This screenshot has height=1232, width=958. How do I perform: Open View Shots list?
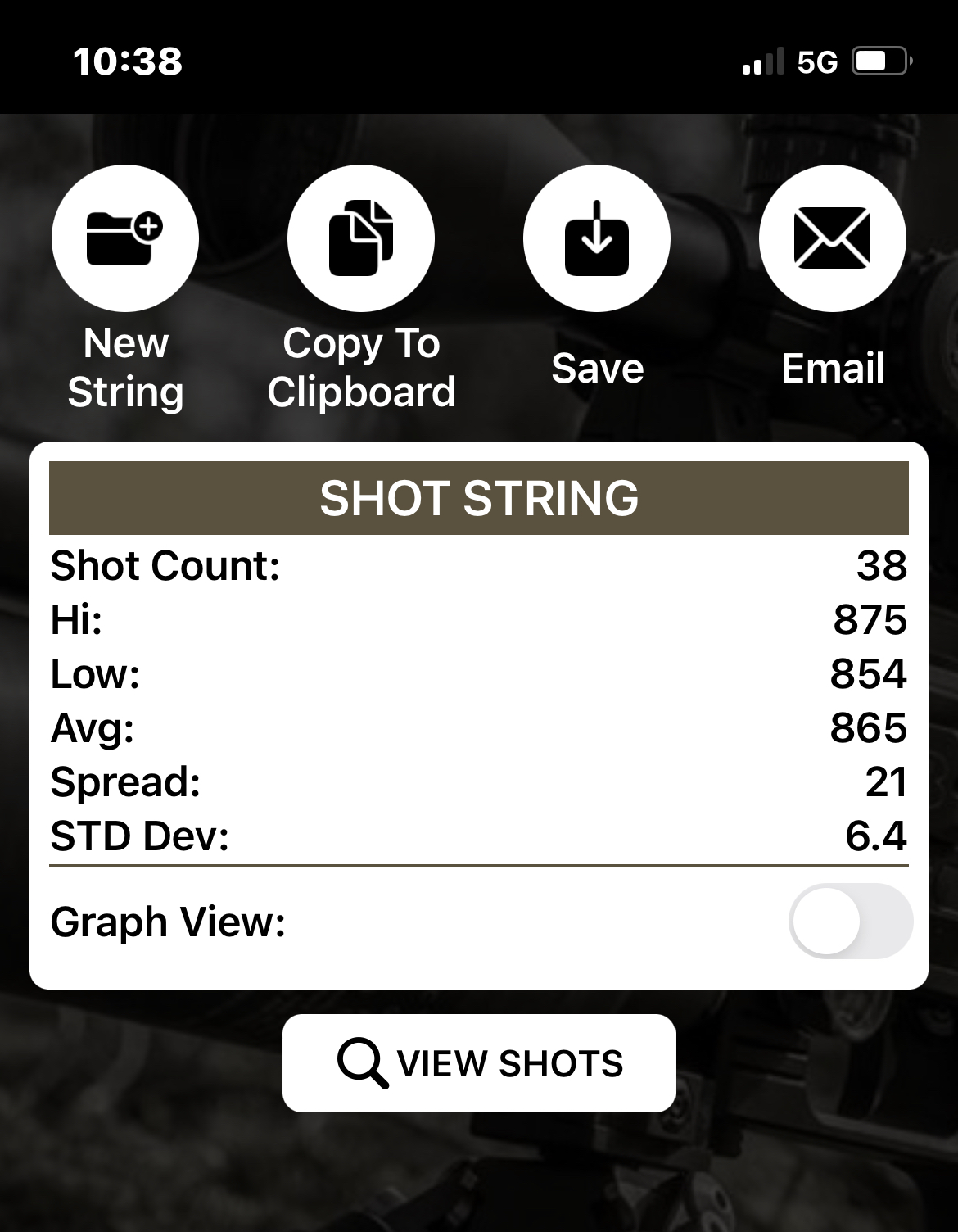click(x=479, y=1062)
